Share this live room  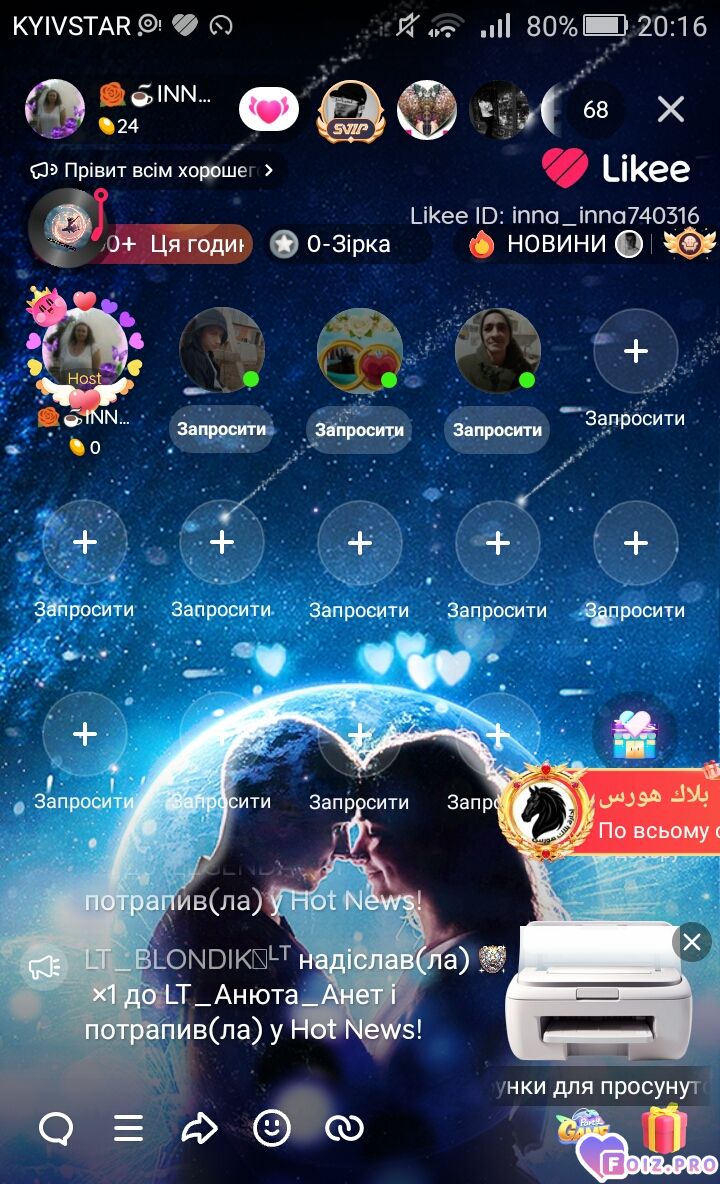coord(199,1129)
